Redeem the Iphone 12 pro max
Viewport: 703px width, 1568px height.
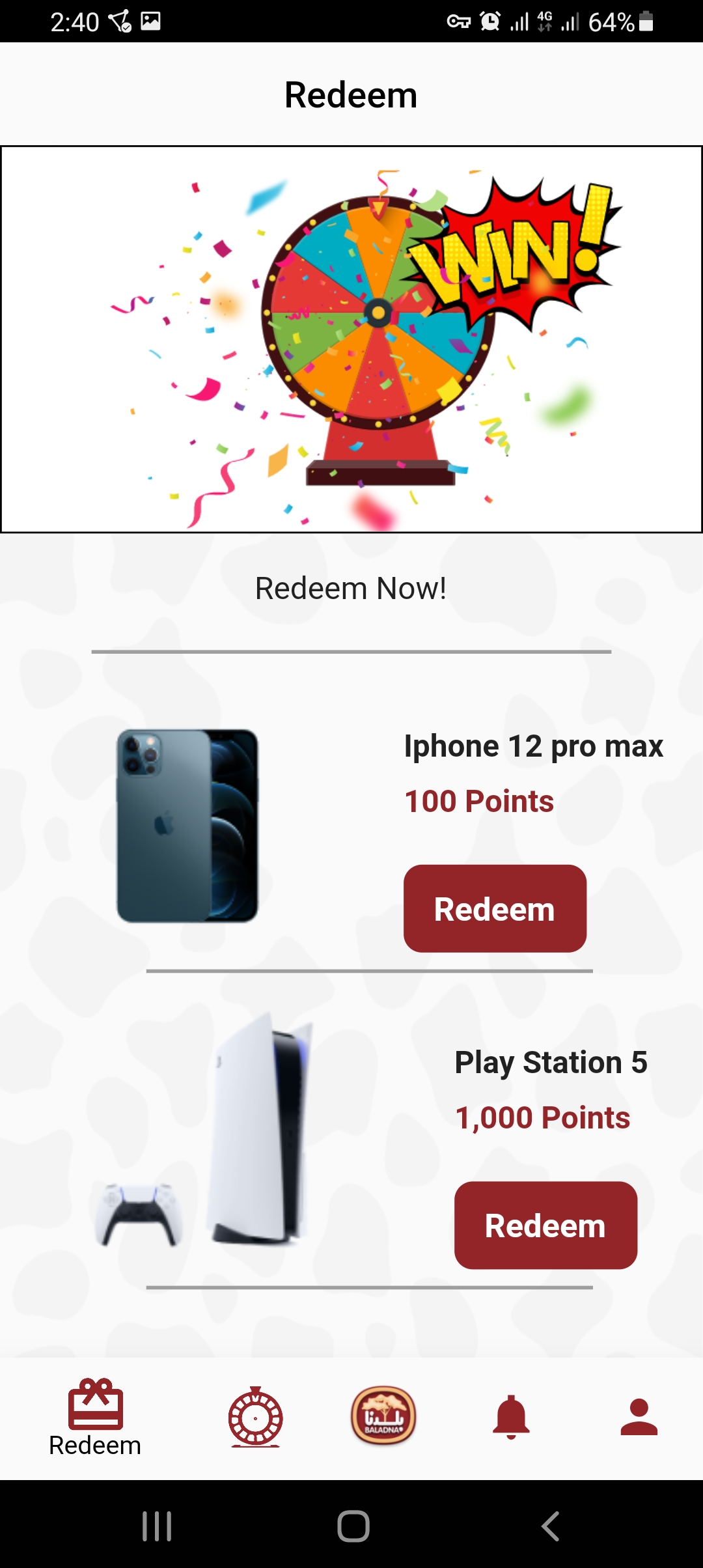[x=495, y=908]
